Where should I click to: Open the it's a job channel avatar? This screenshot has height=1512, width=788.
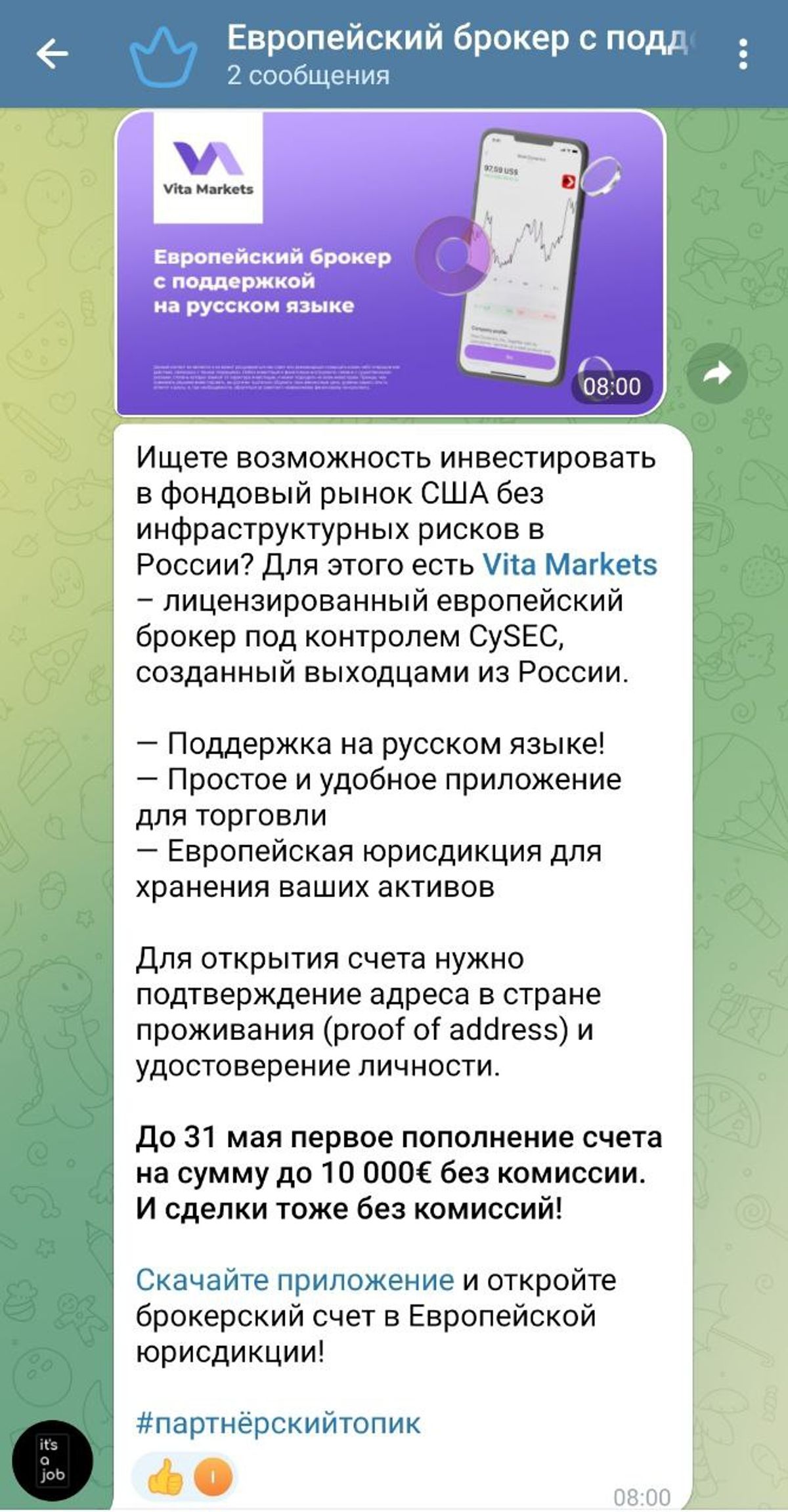tap(53, 1460)
